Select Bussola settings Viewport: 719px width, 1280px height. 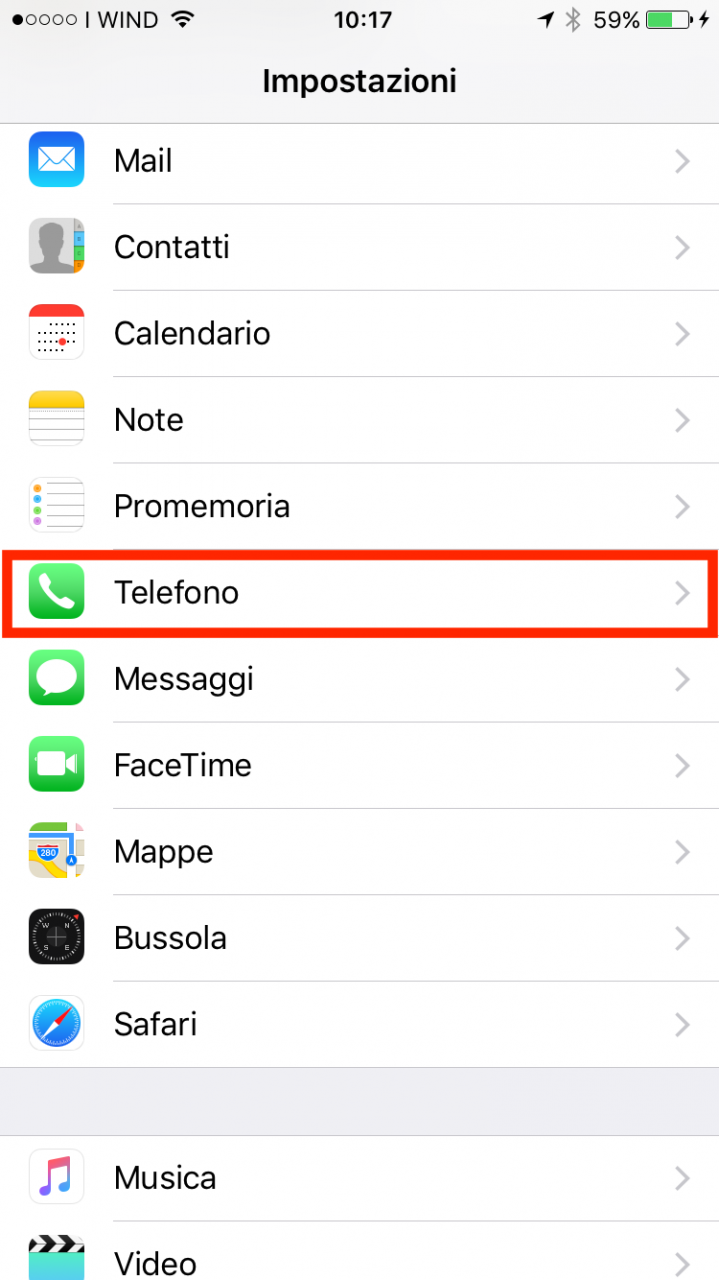point(359,938)
